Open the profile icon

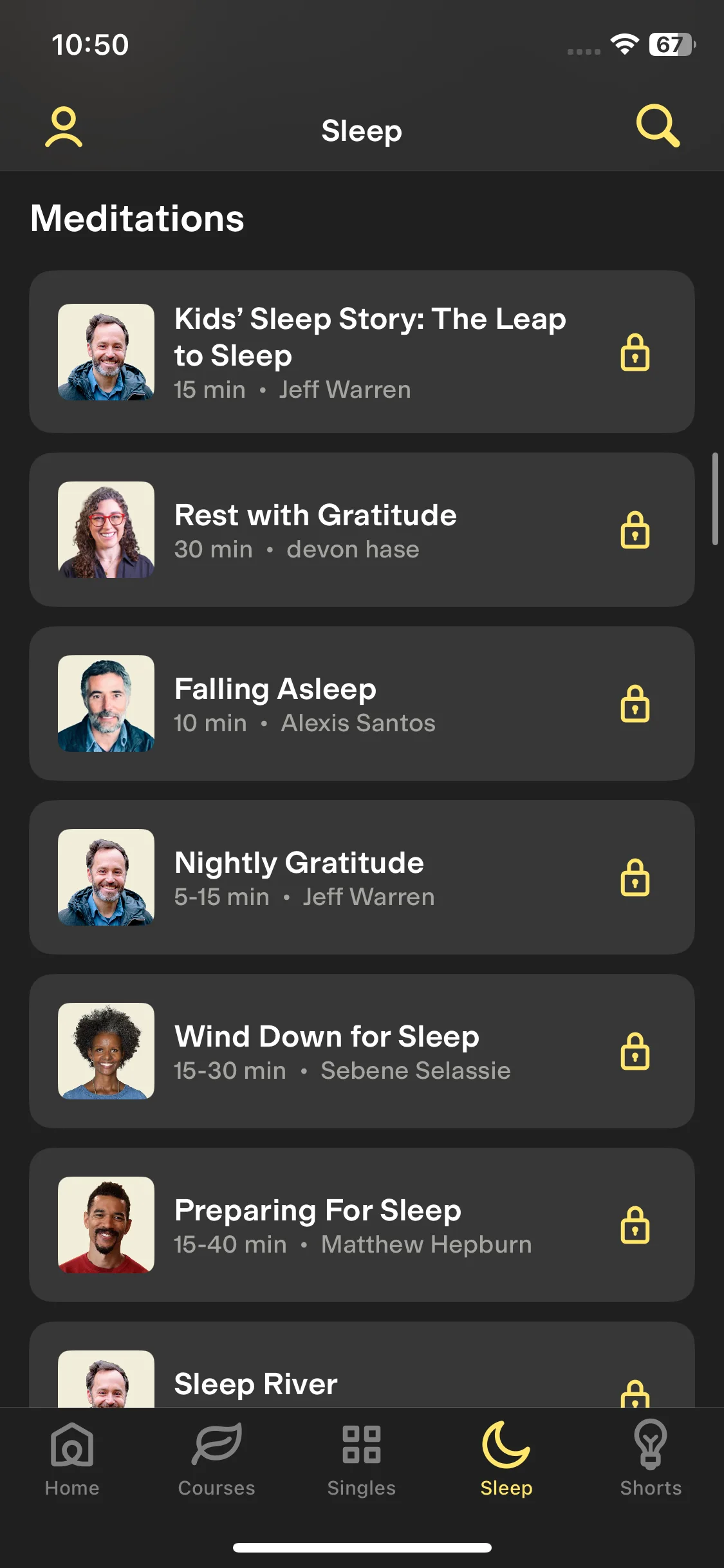point(64,127)
